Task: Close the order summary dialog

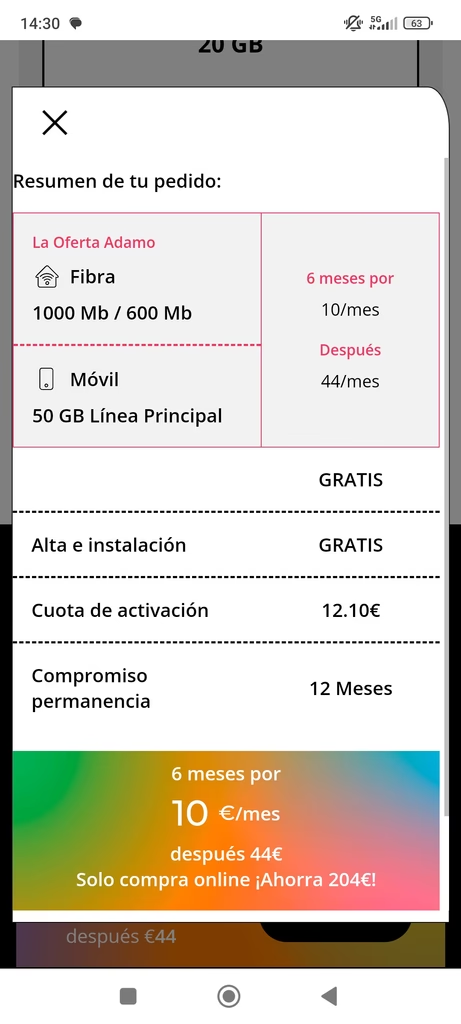Action: [55, 122]
